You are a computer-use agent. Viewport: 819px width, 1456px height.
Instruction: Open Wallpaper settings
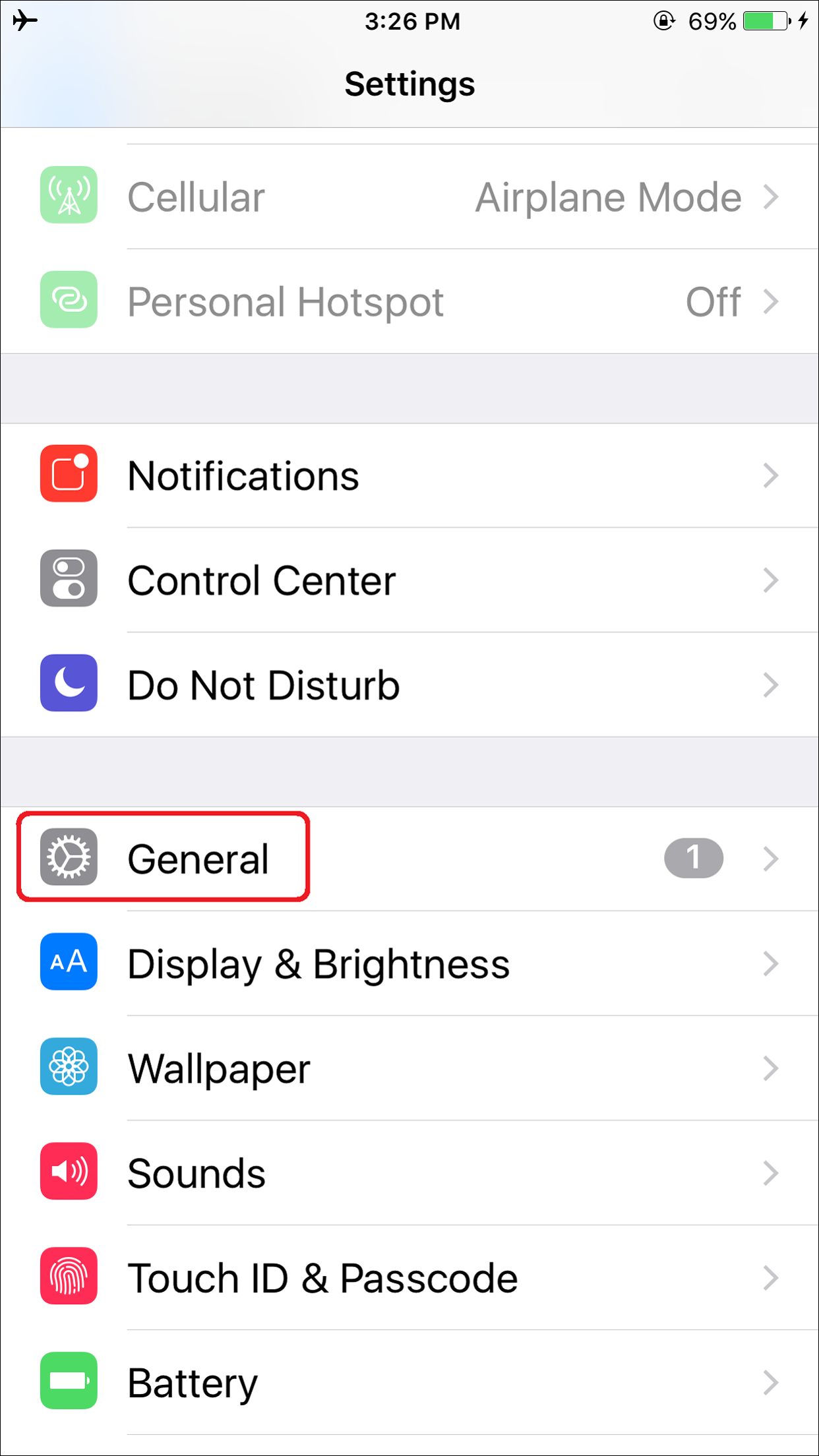click(x=409, y=1068)
